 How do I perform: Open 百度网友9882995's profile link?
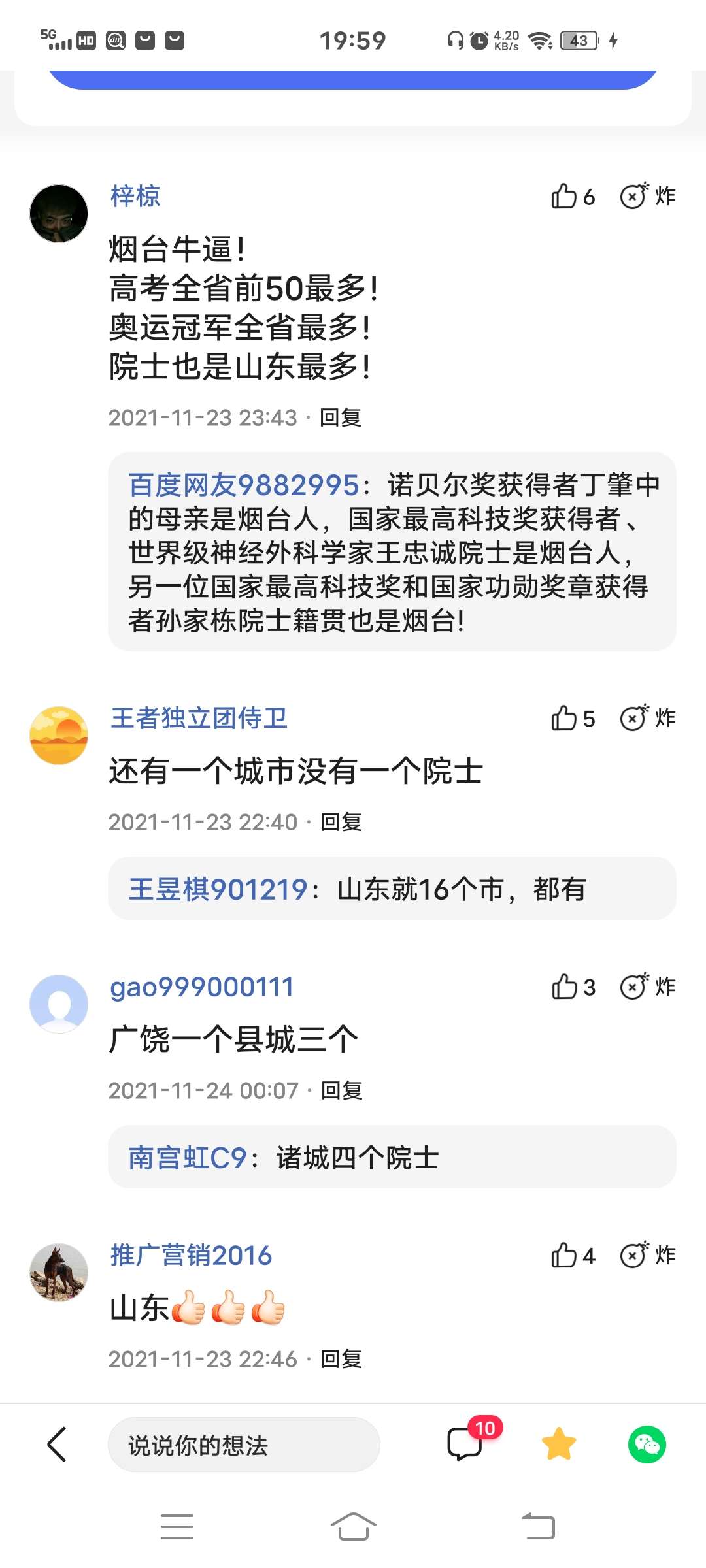pos(243,485)
